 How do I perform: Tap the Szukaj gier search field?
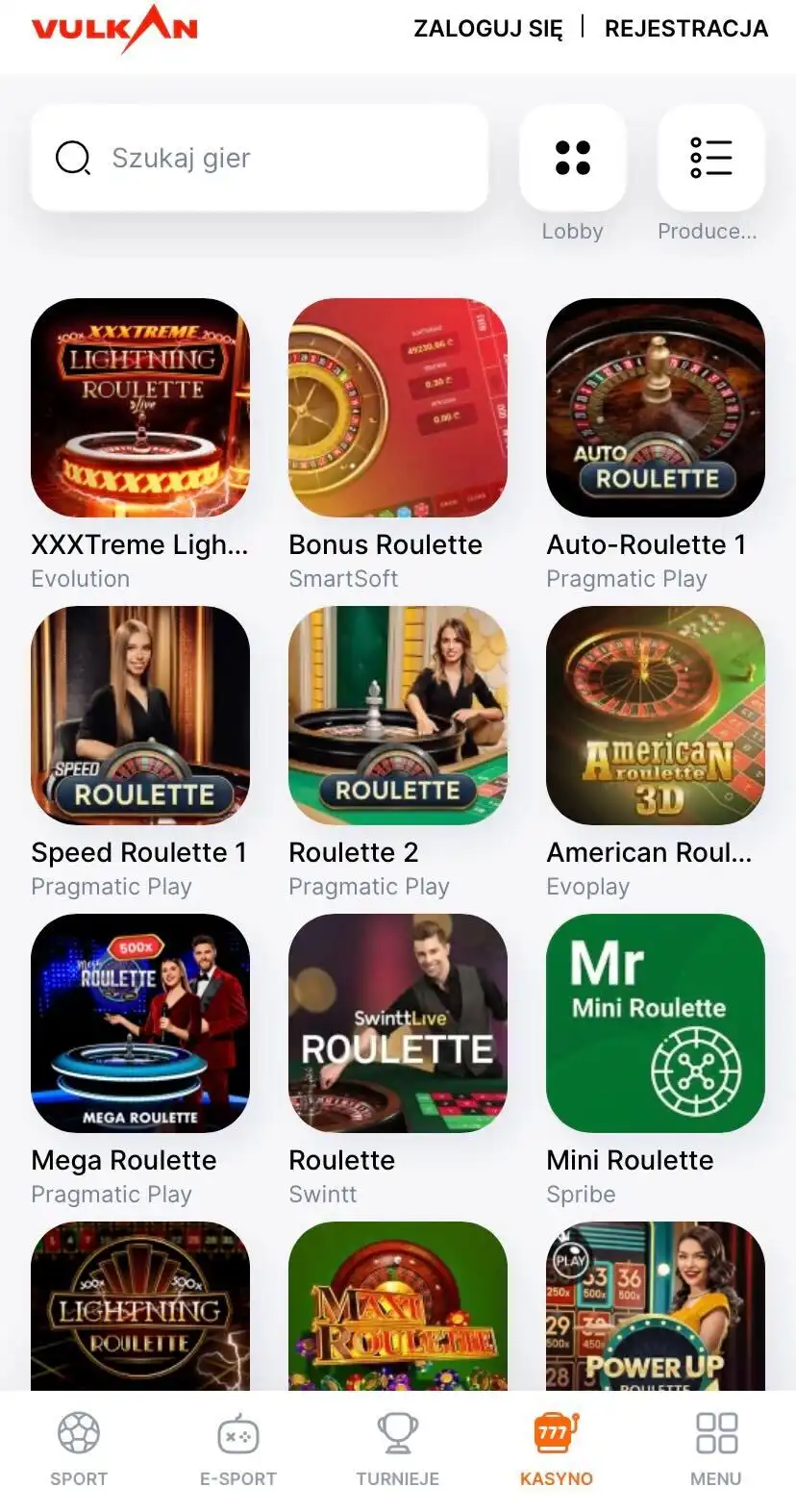pos(260,158)
